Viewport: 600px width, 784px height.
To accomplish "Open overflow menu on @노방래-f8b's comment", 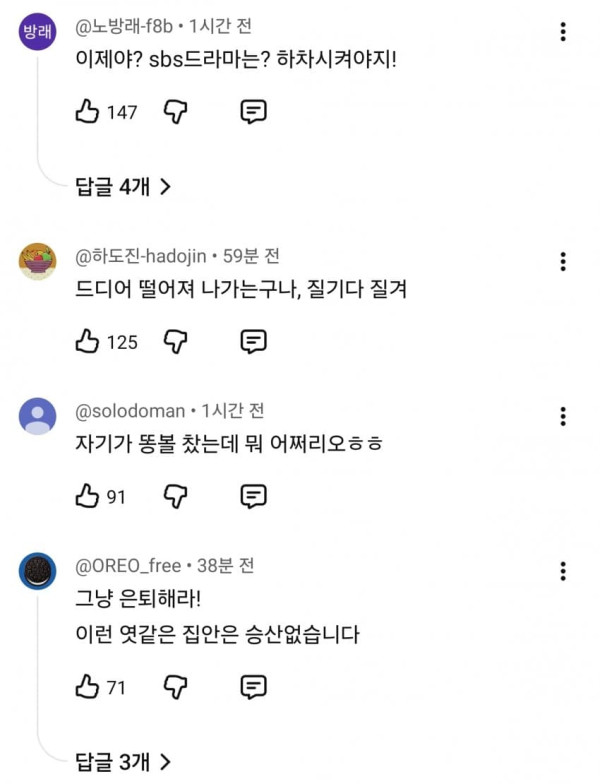I will pyautogui.click(x=563, y=32).
